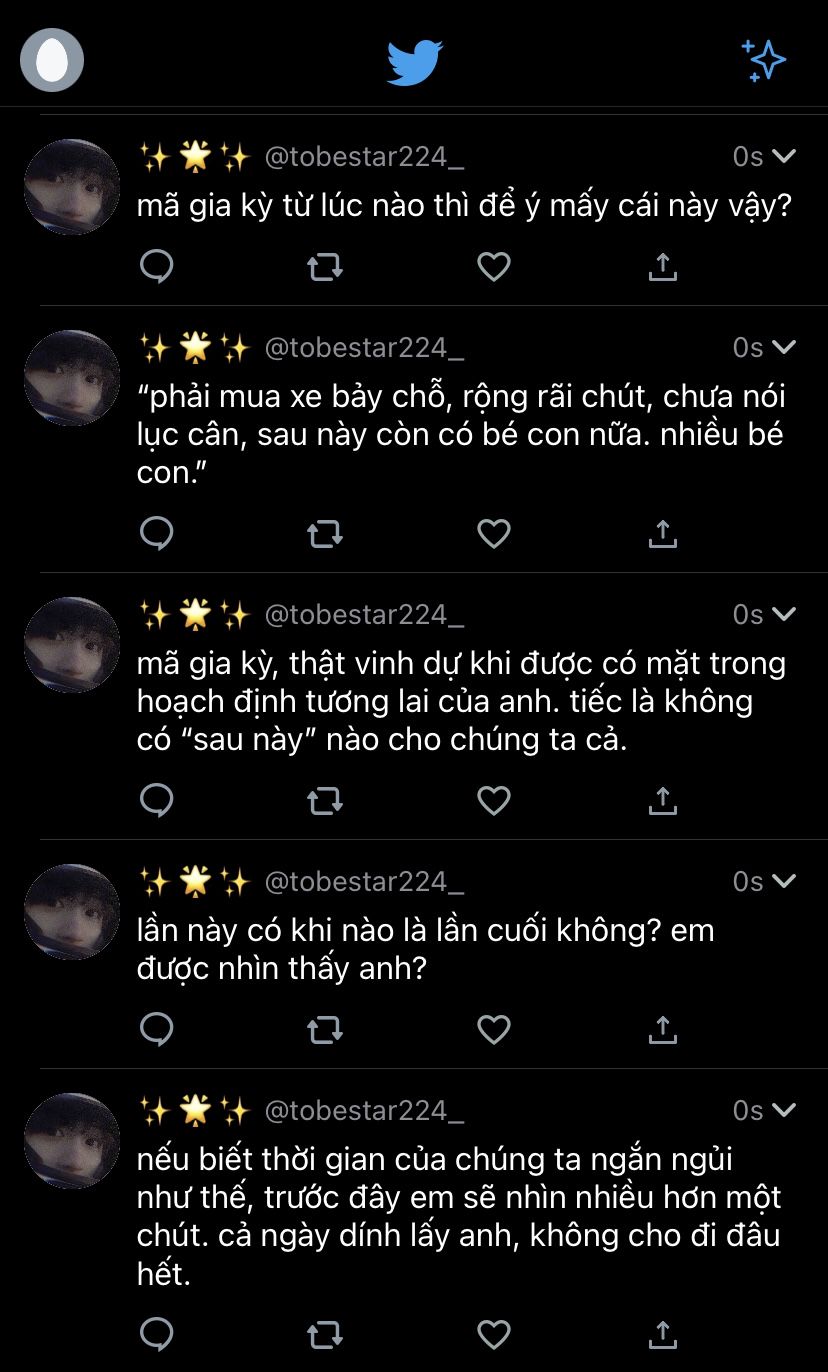This screenshot has height=1372, width=828.
Task: Retweet the tweet about "phải mua xe bảy chỗ"
Action: pos(325,534)
